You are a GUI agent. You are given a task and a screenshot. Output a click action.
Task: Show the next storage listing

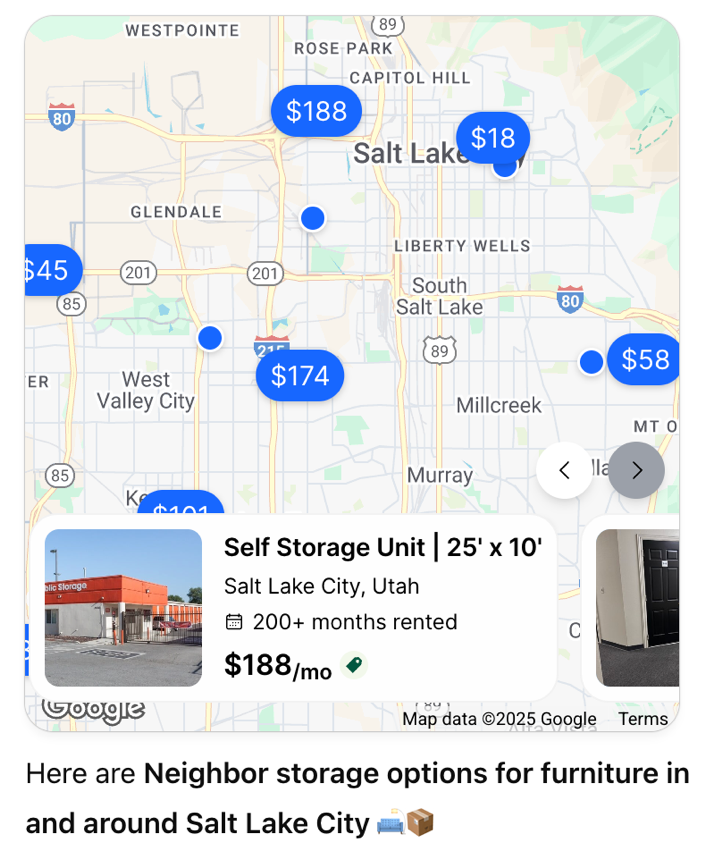636,470
